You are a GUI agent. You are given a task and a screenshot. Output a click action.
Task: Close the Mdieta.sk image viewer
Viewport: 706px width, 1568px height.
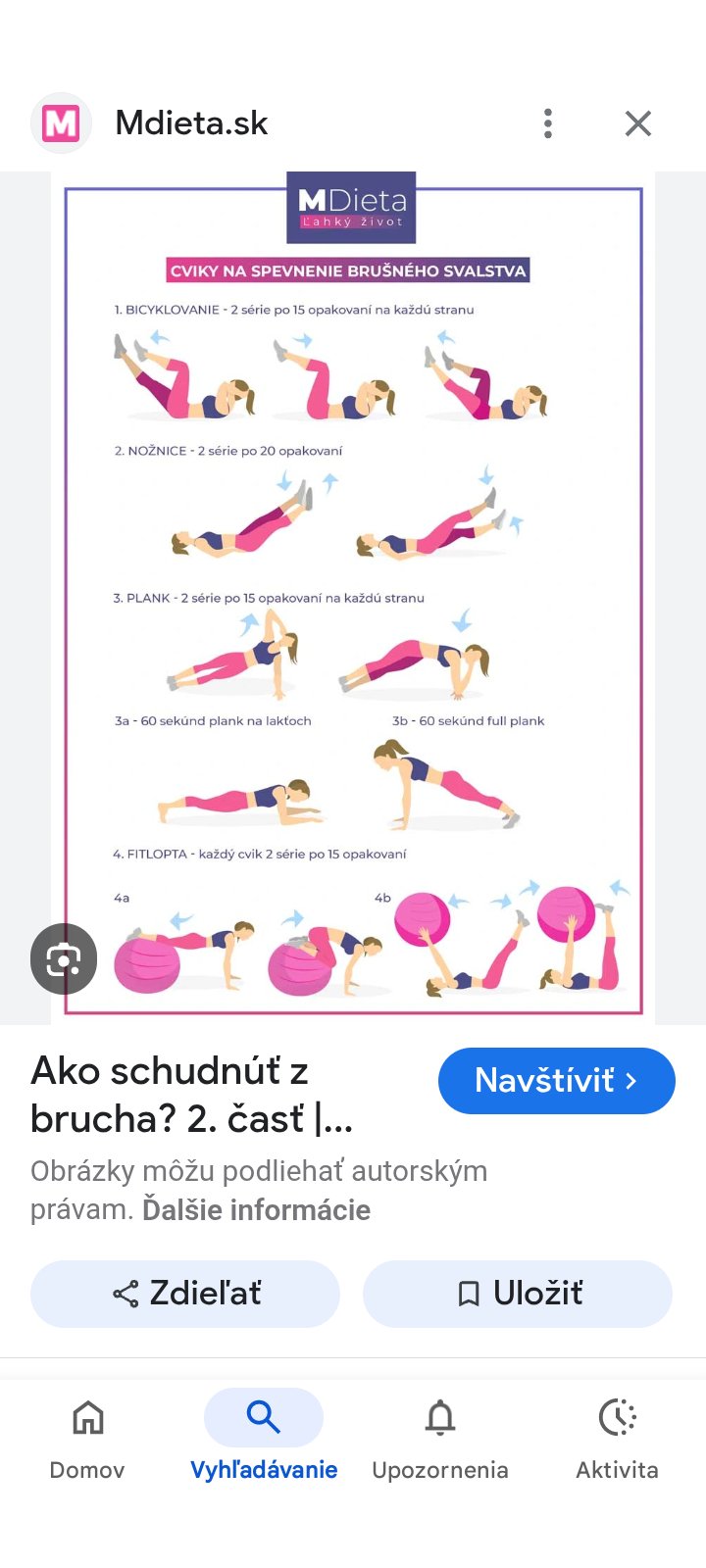tap(638, 123)
